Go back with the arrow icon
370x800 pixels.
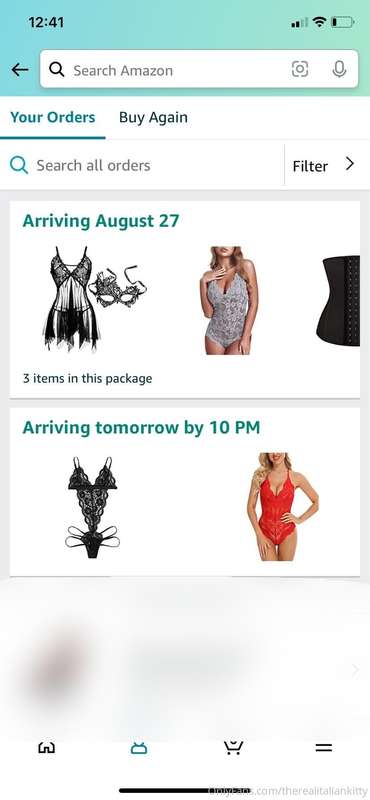19,69
